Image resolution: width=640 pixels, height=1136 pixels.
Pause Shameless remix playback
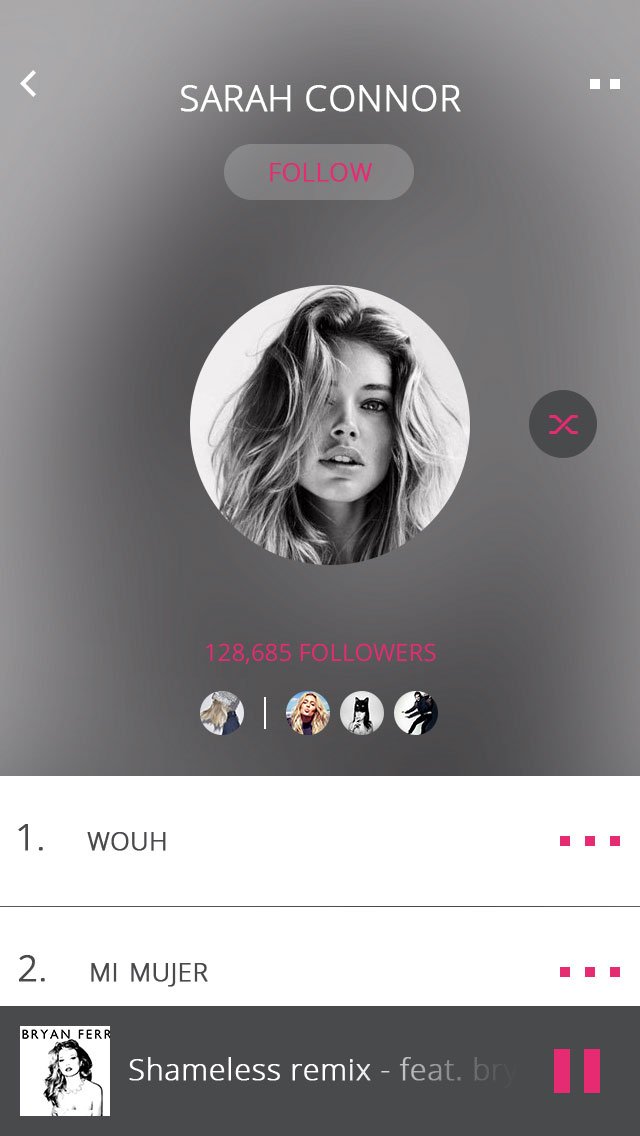pos(577,1071)
